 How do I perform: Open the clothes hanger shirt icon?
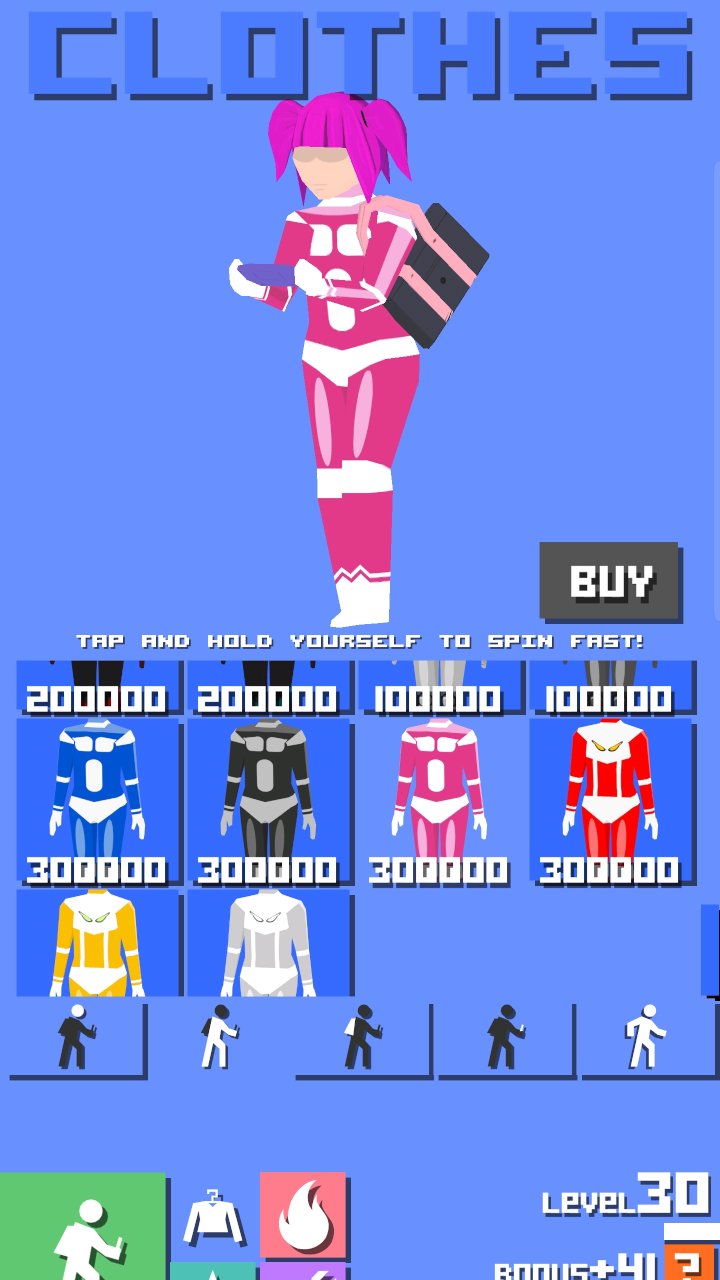(213, 1216)
